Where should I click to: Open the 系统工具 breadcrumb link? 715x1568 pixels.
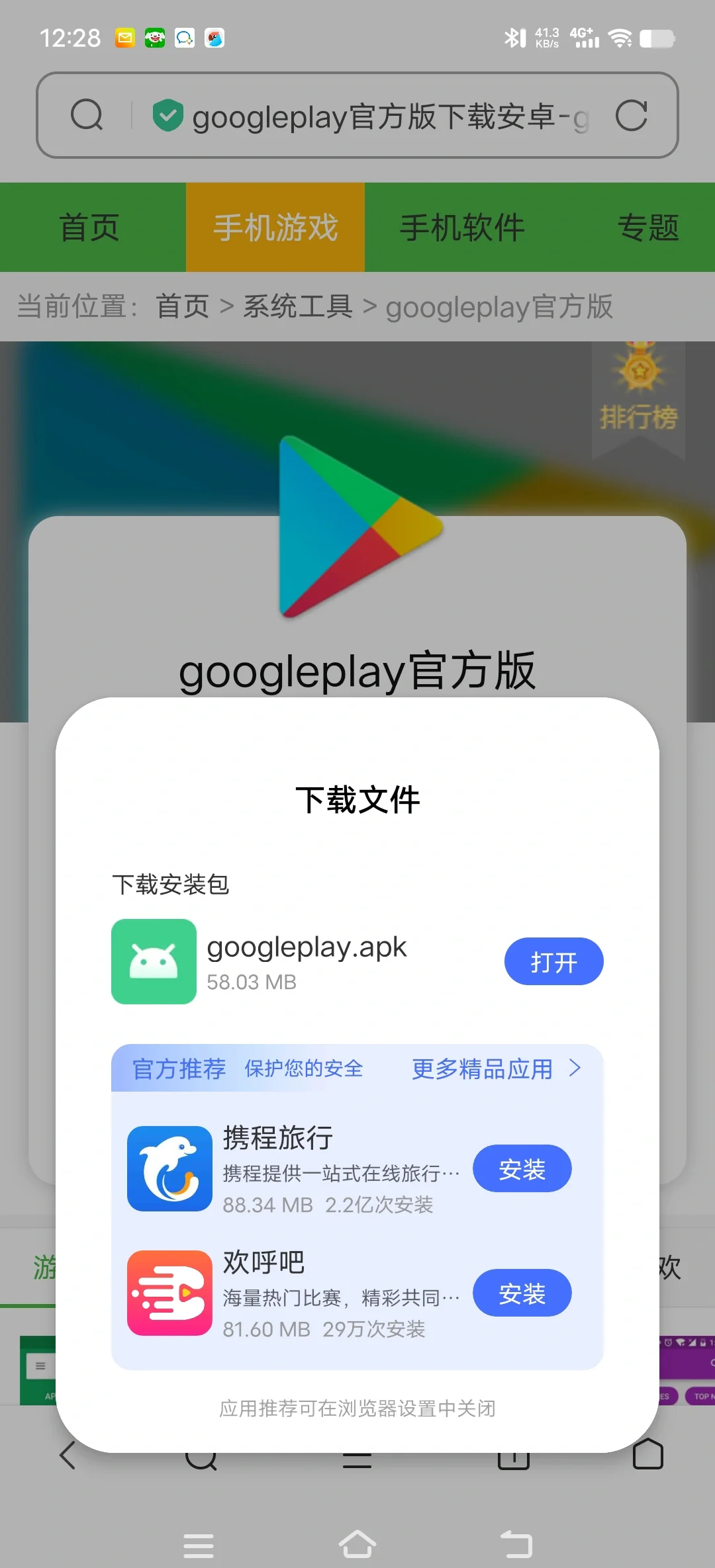click(297, 307)
